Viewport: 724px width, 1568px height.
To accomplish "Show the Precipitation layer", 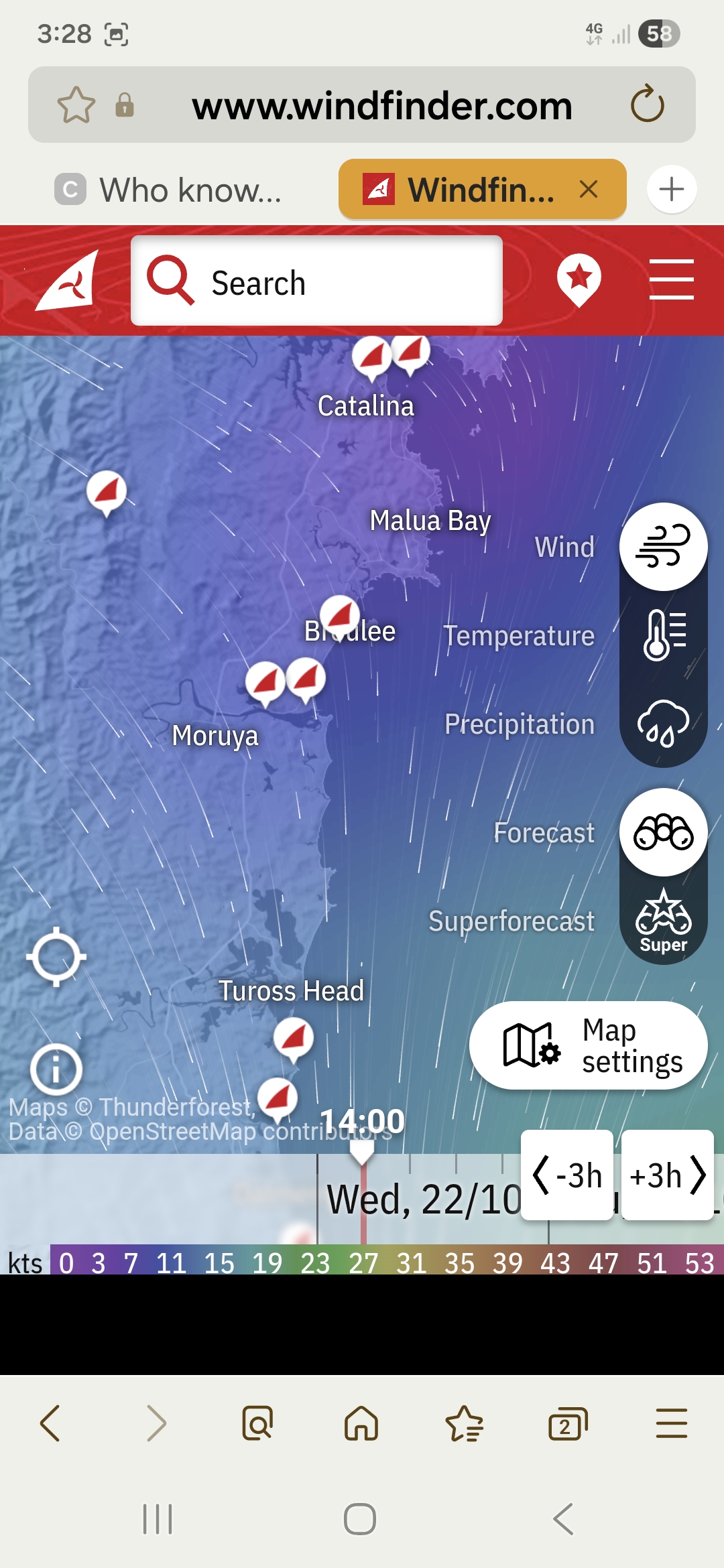I will [663, 724].
